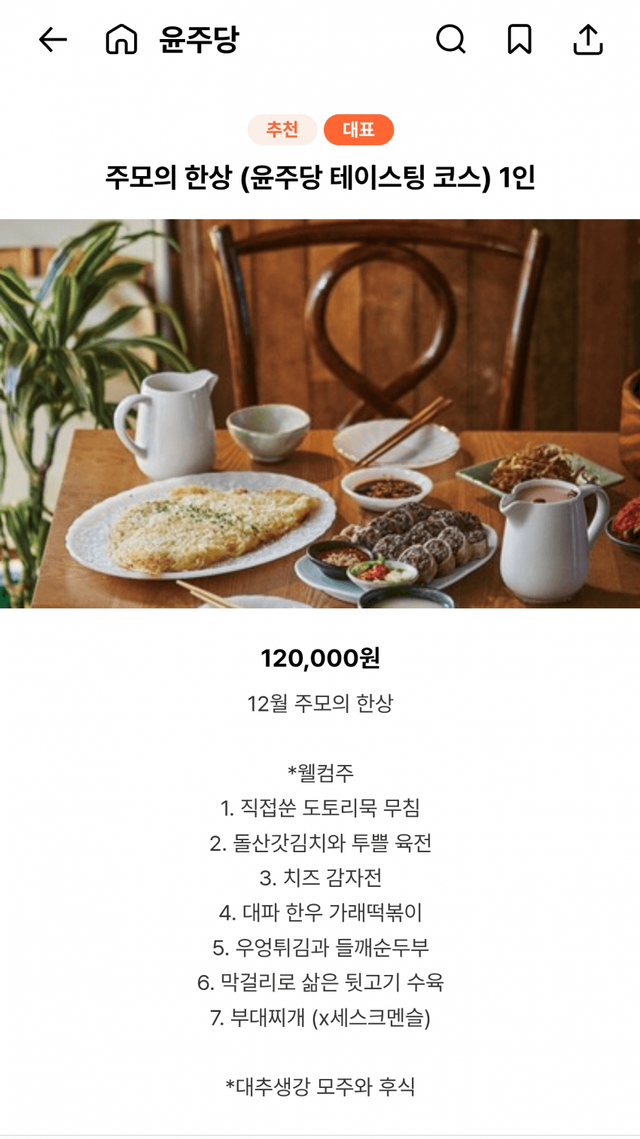Go back to the previous page
Viewport: 640px width, 1139px height.
pyautogui.click(x=52, y=40)
